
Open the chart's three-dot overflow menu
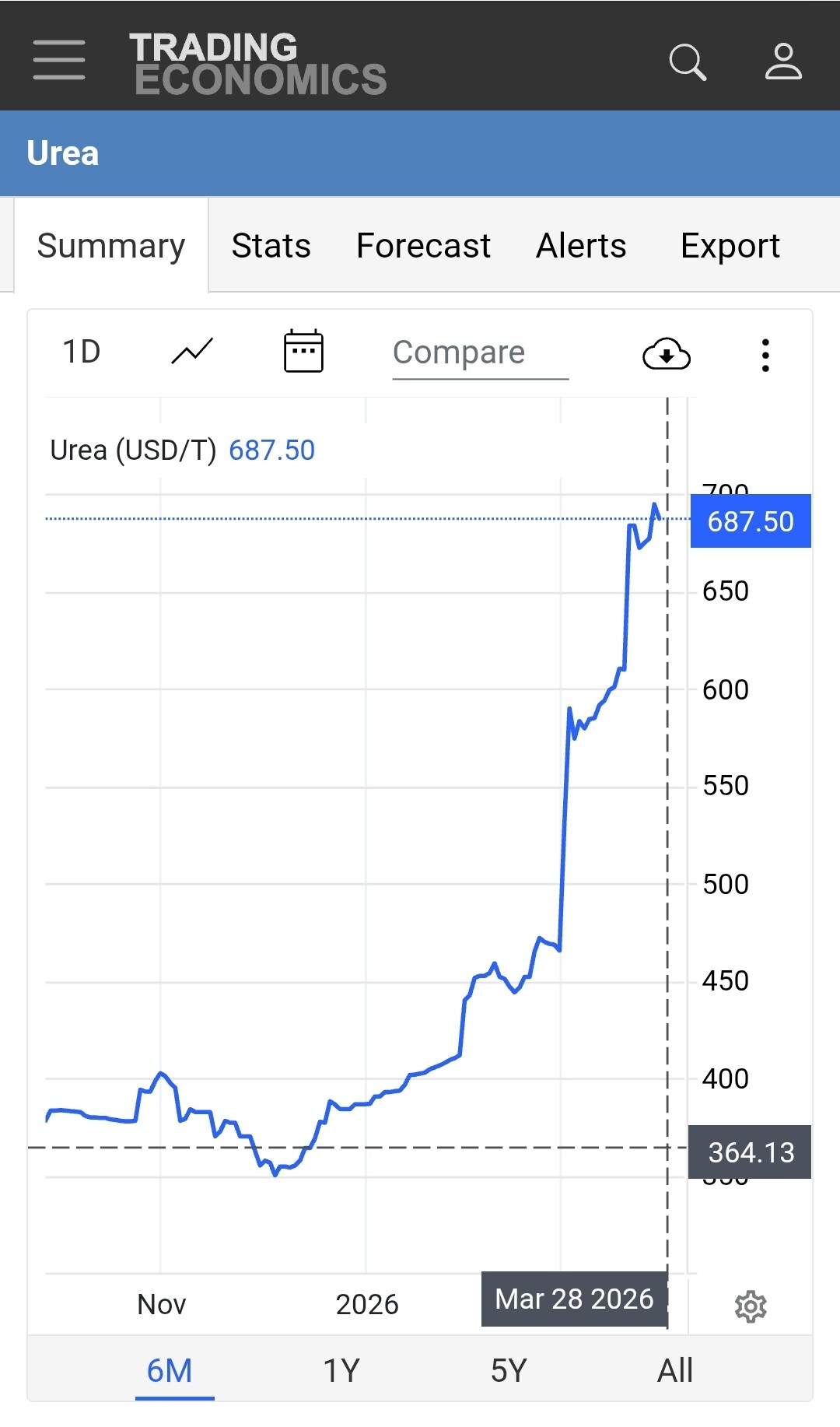click(765, 355)
